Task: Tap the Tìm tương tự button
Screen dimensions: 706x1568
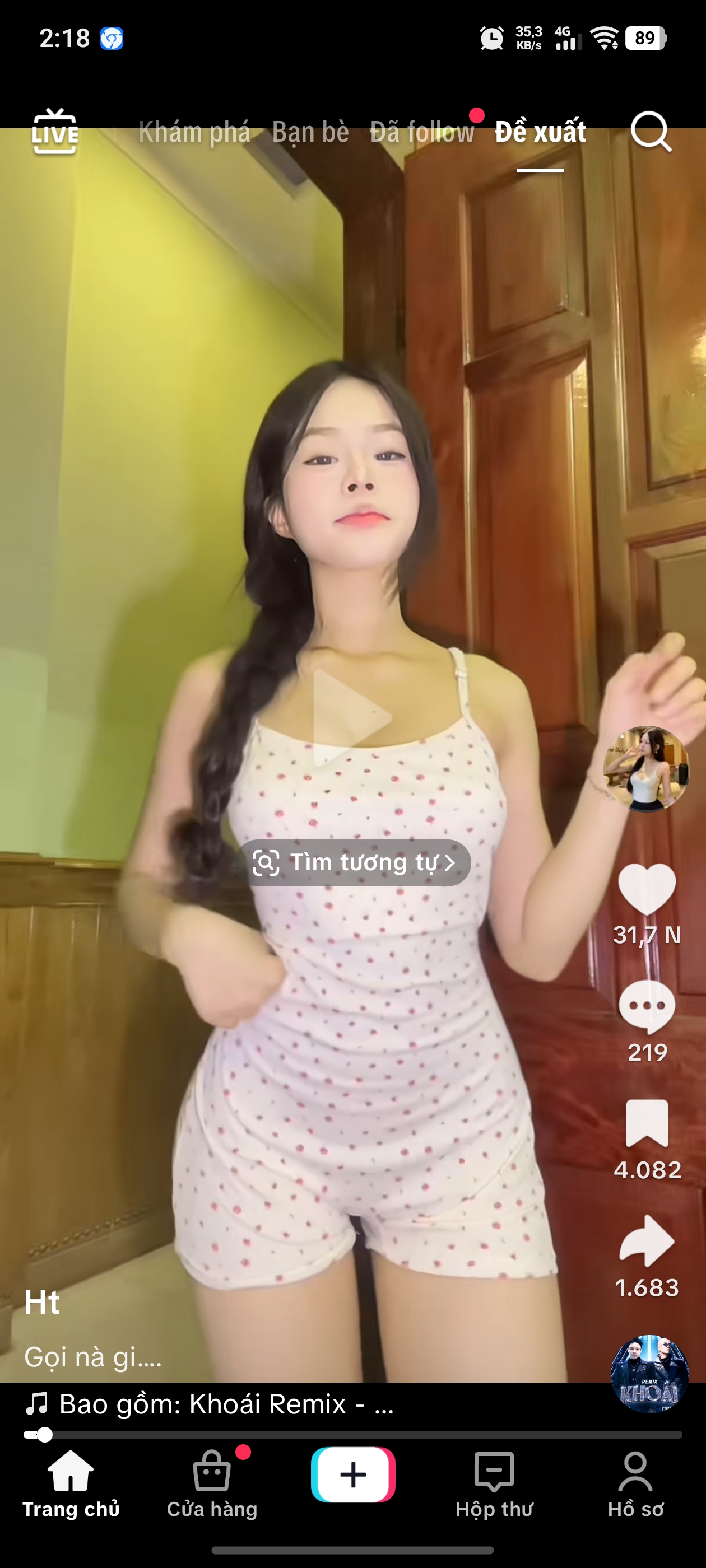Action: 354,862
